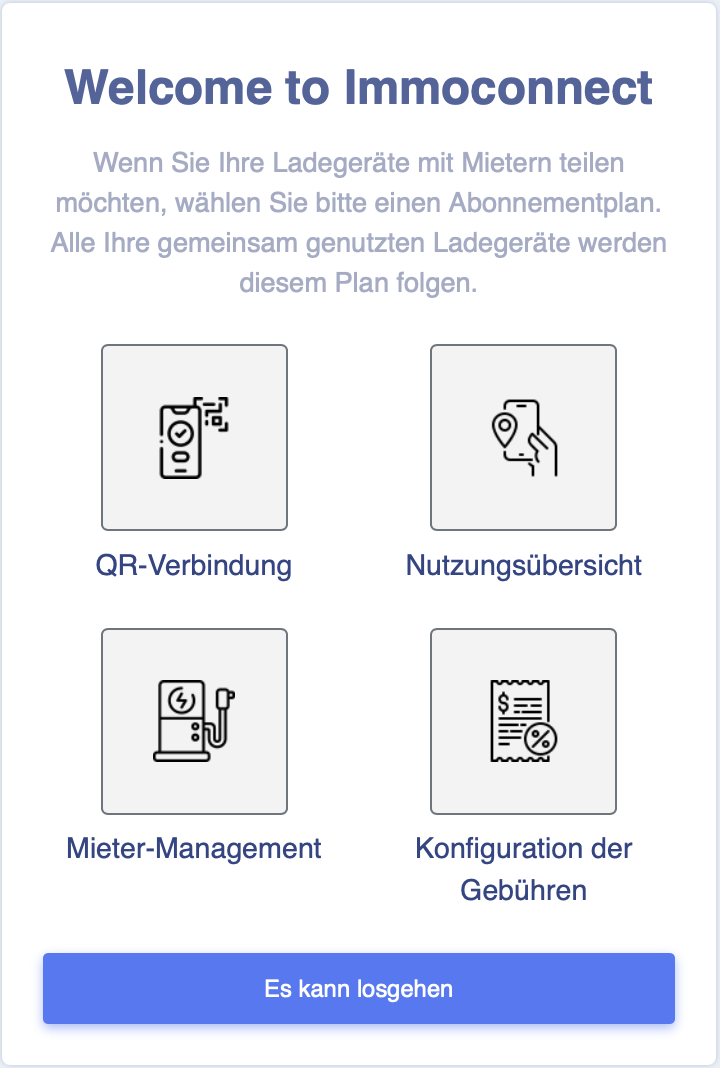Click the Mieter-Management label

(x=193, y=849)
